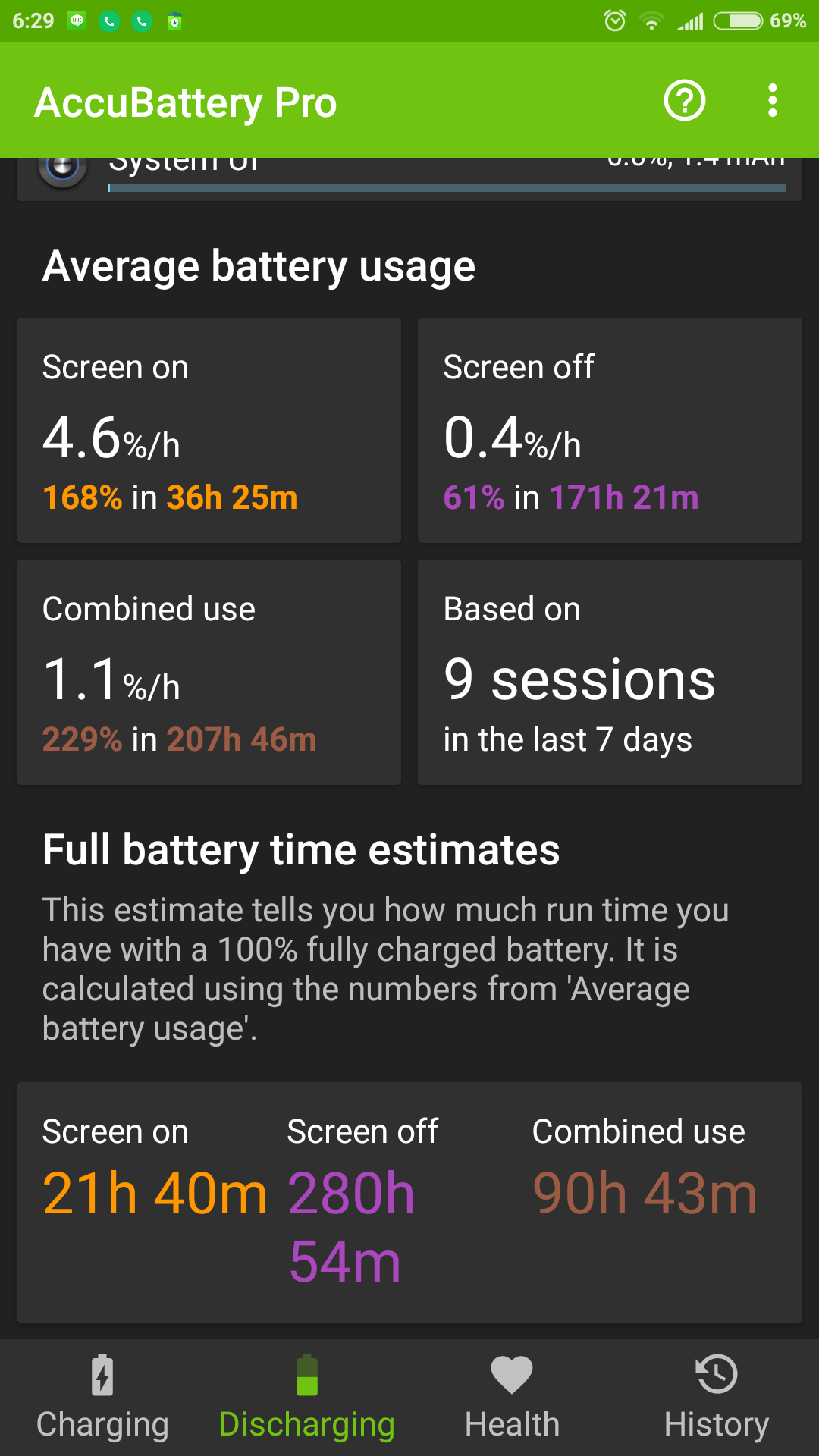This screenshot has height=1456, width=819.
Task: Go to the Health tab
Action: point(512,1397)
